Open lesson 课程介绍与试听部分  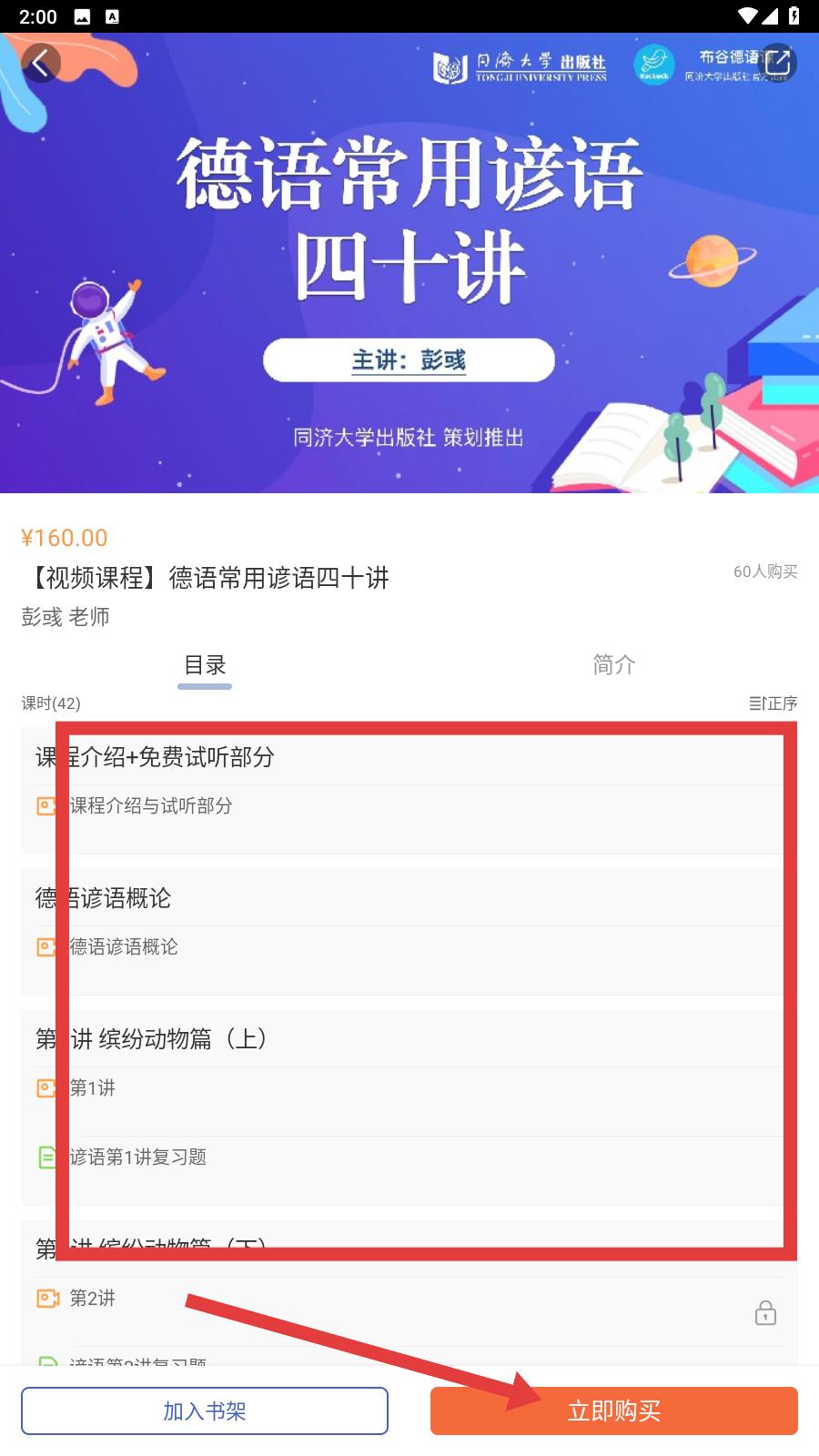point(402,806)
